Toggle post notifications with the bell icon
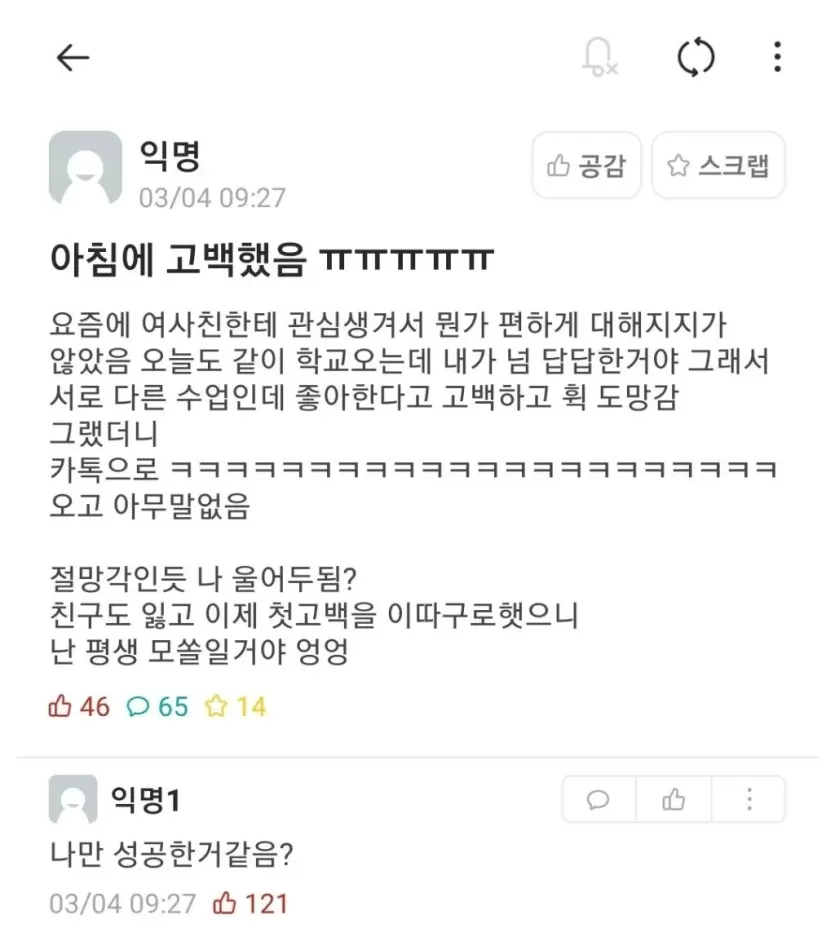 click(x=599, y=58)
